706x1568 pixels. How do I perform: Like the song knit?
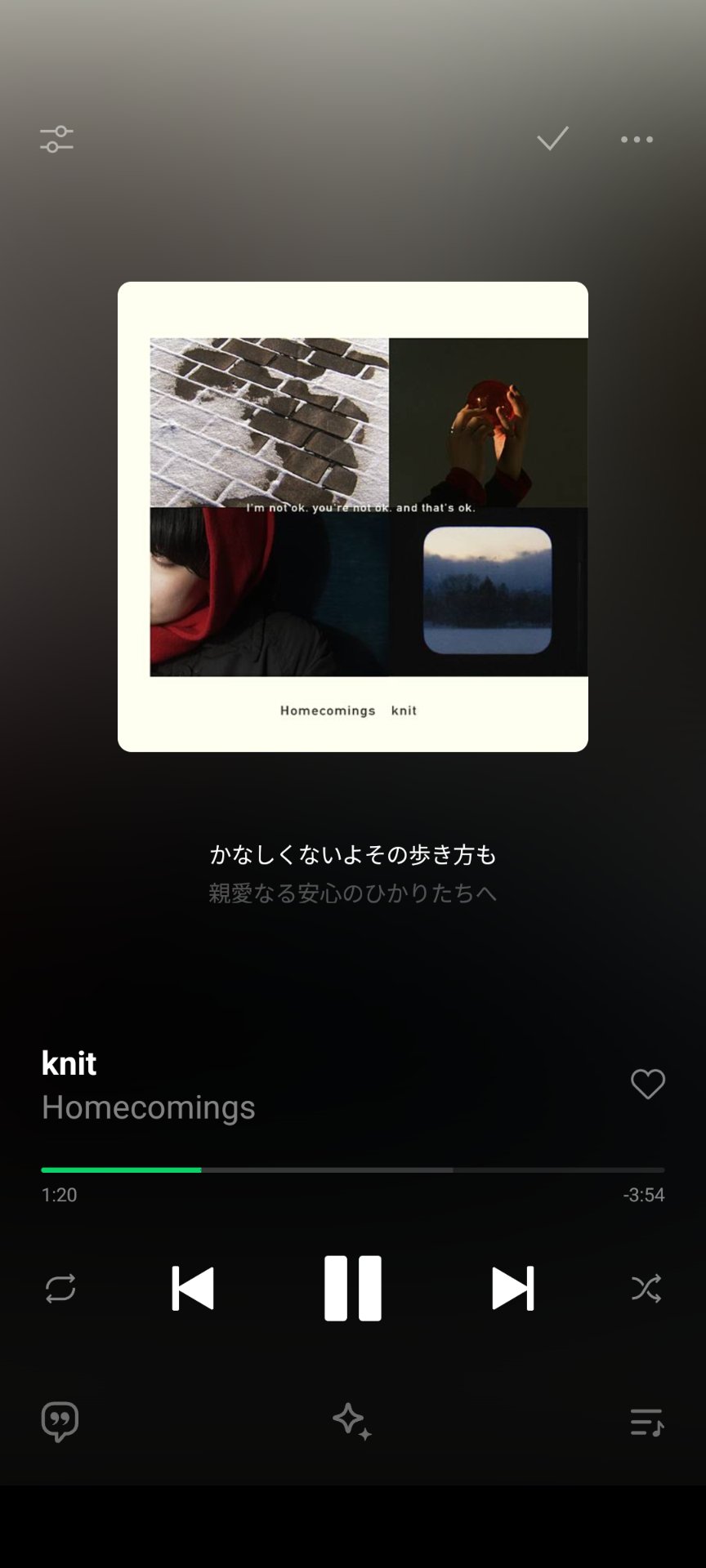pos(648,1085)
